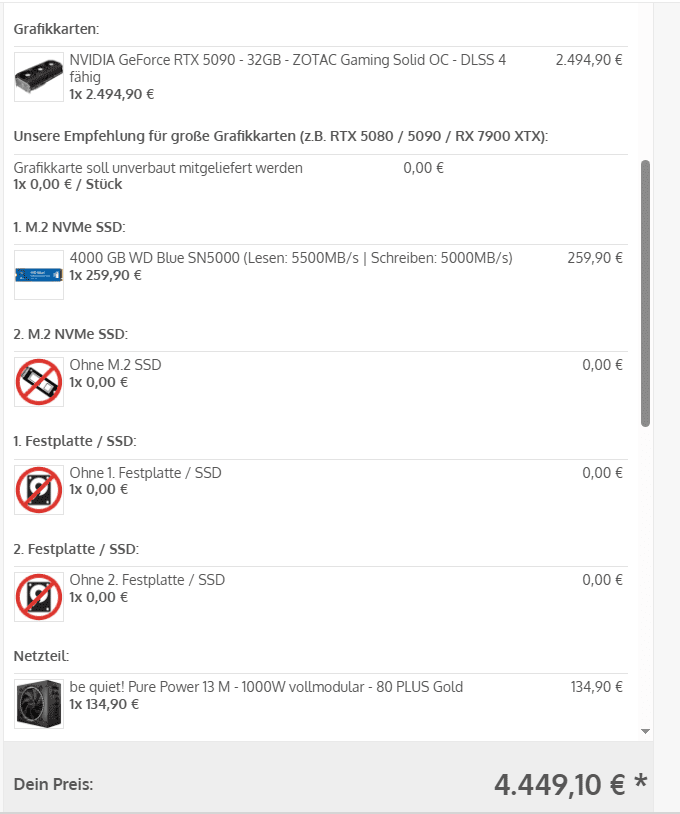Image resolution: width=680 pixels, height=814 pixels.
Task: Open the WD Blue SN5000 SSD item
Action: coord(290,258)
